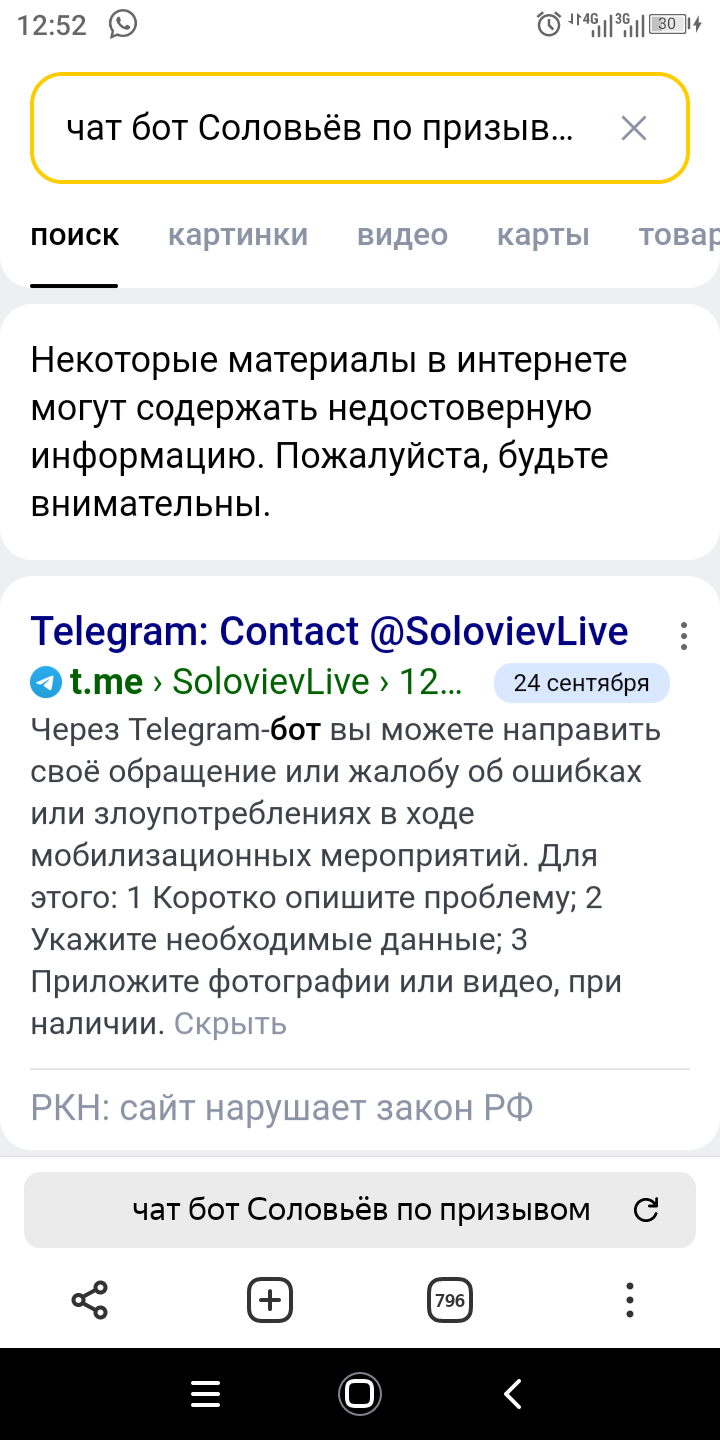The height and width of the screenshot is (1440, 720).
Task: Switch to the картинки tab
Action: coord(238,236)
